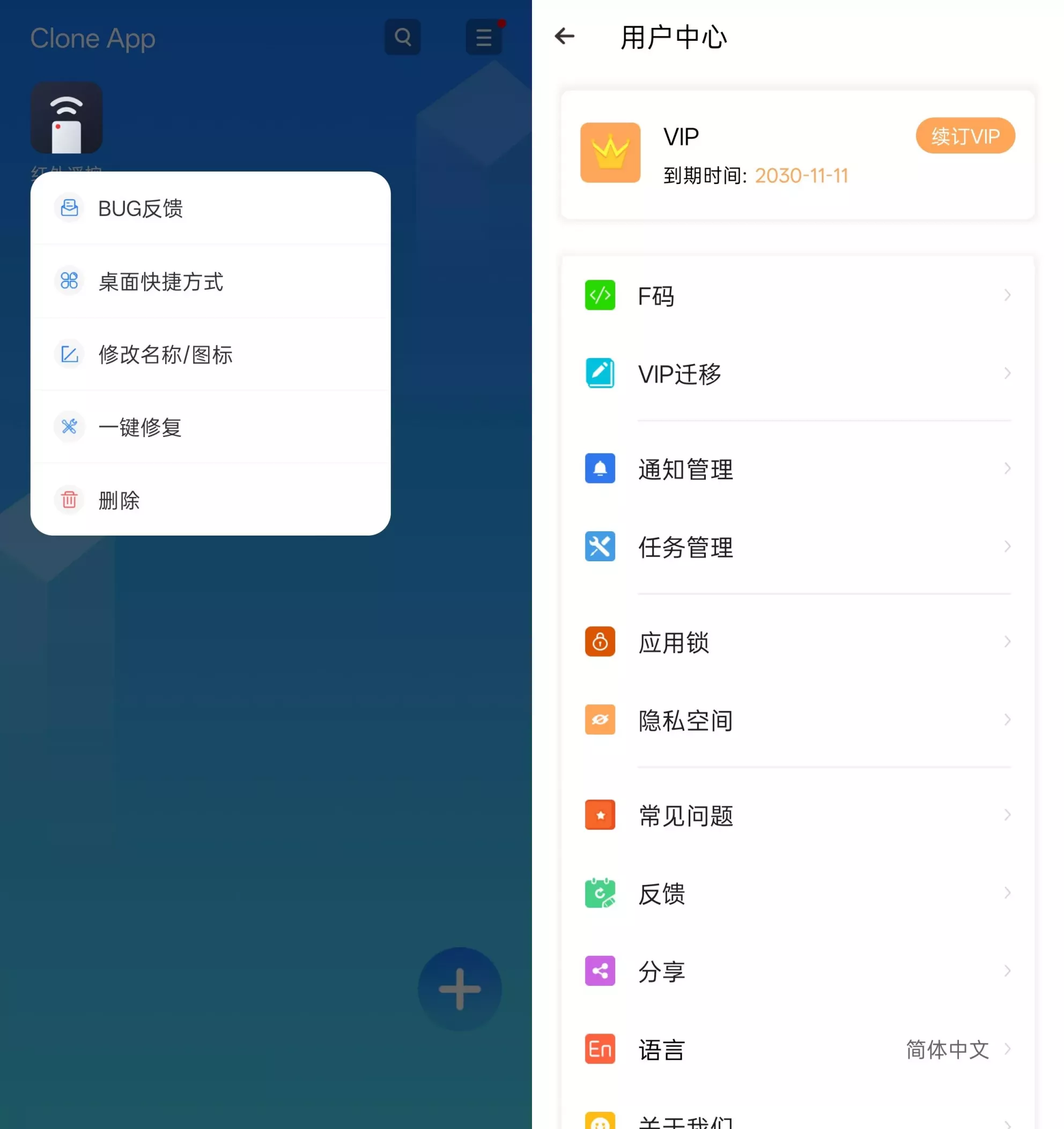This screenshot has height=1129, width=1064.
Task: Open 任务管理
Action: 796,547
